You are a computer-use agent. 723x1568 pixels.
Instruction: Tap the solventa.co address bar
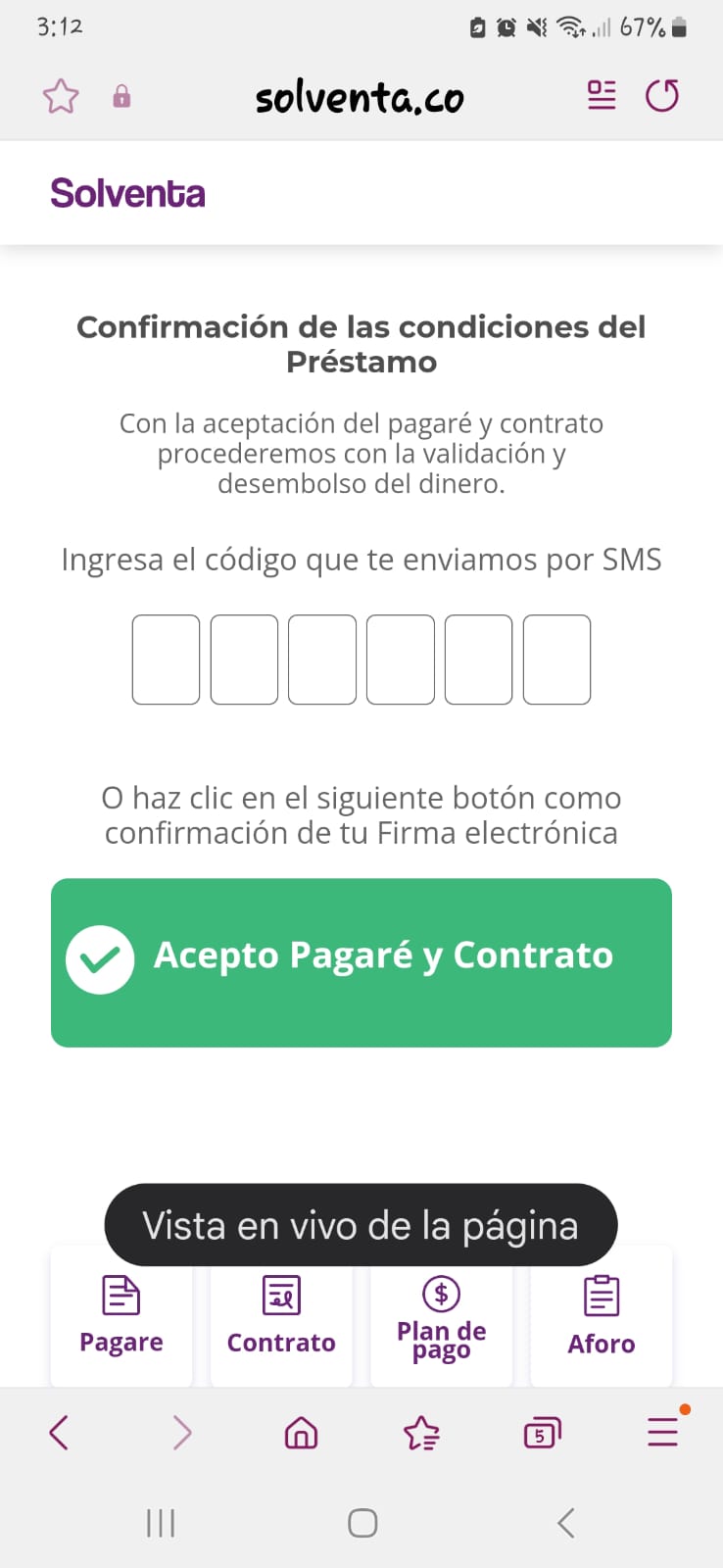360,97
